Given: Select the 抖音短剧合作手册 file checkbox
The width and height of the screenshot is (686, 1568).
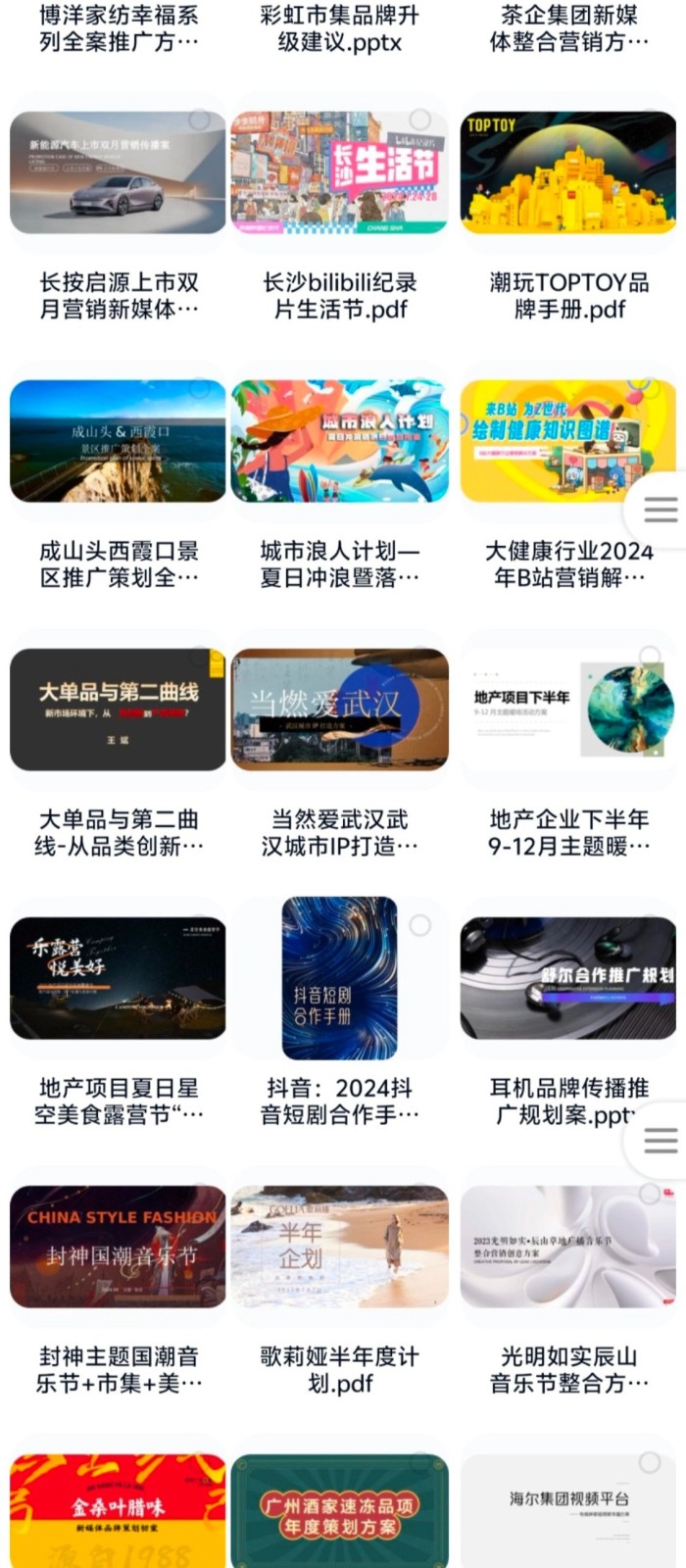Looking at the screenshot, I should point(420,925).
